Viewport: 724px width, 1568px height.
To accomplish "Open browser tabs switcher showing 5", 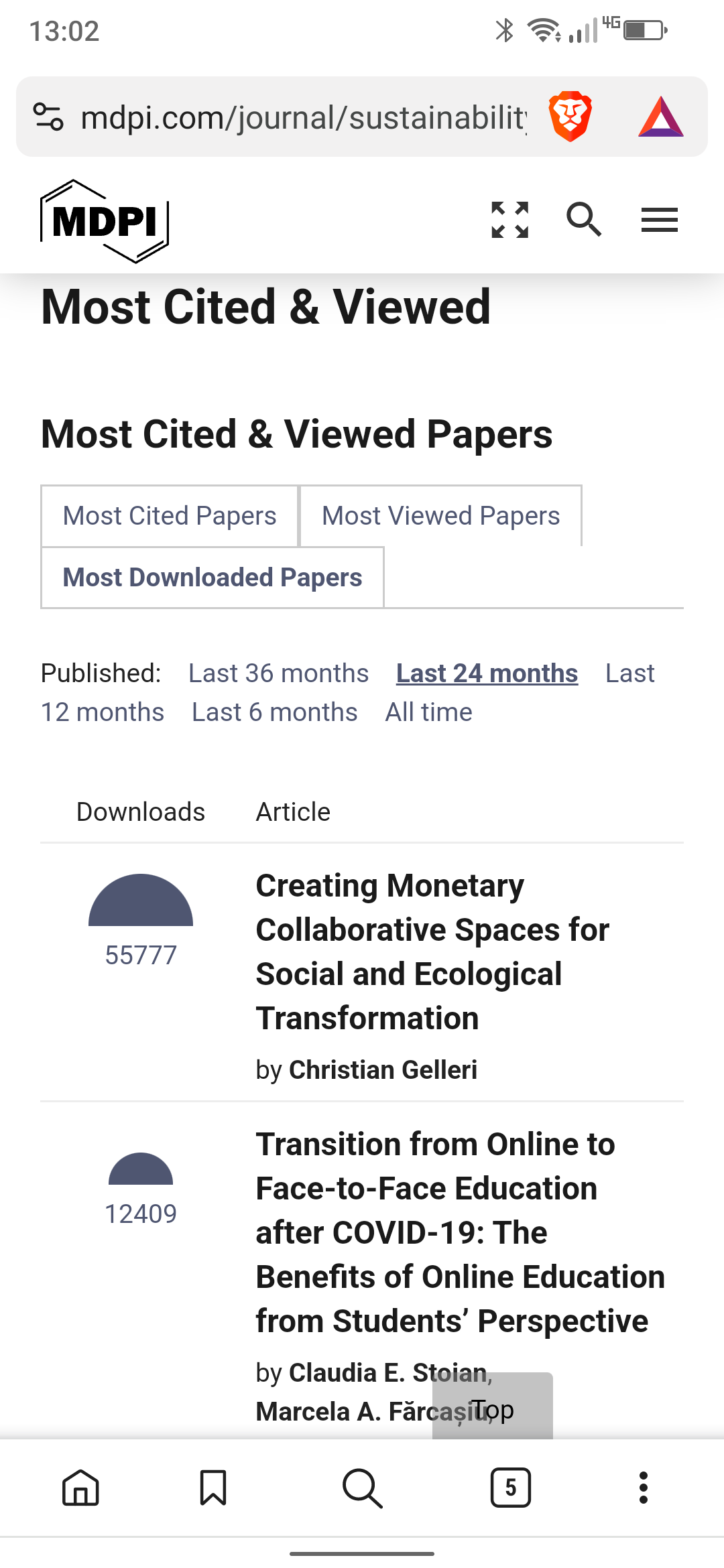I will point(511,1488).
